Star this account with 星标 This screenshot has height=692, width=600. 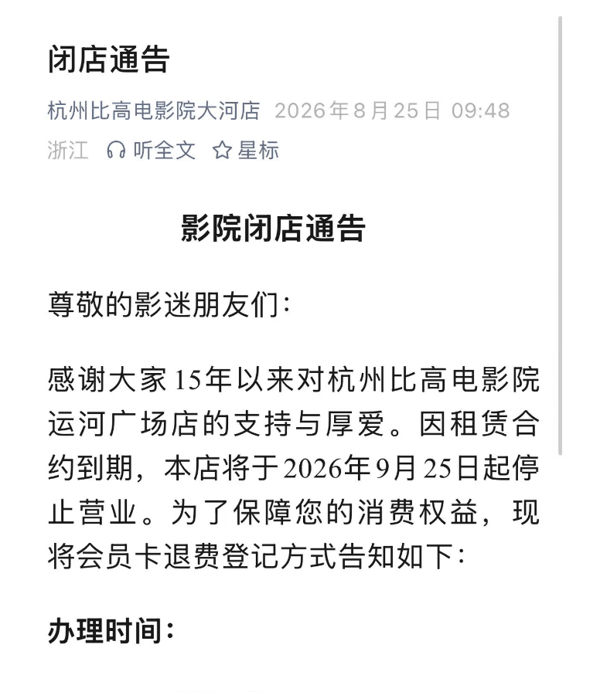click(x=246, y=150)
